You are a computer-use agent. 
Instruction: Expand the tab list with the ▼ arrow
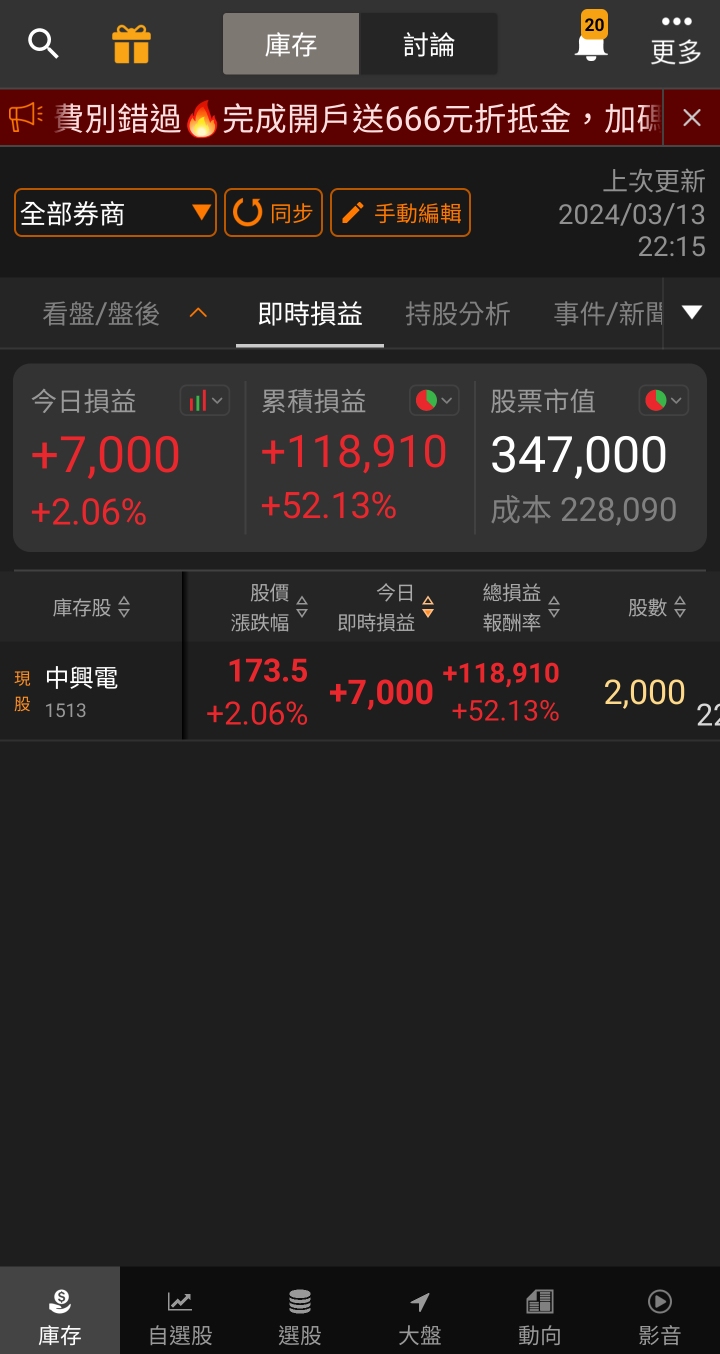click(x=690, y=312)
